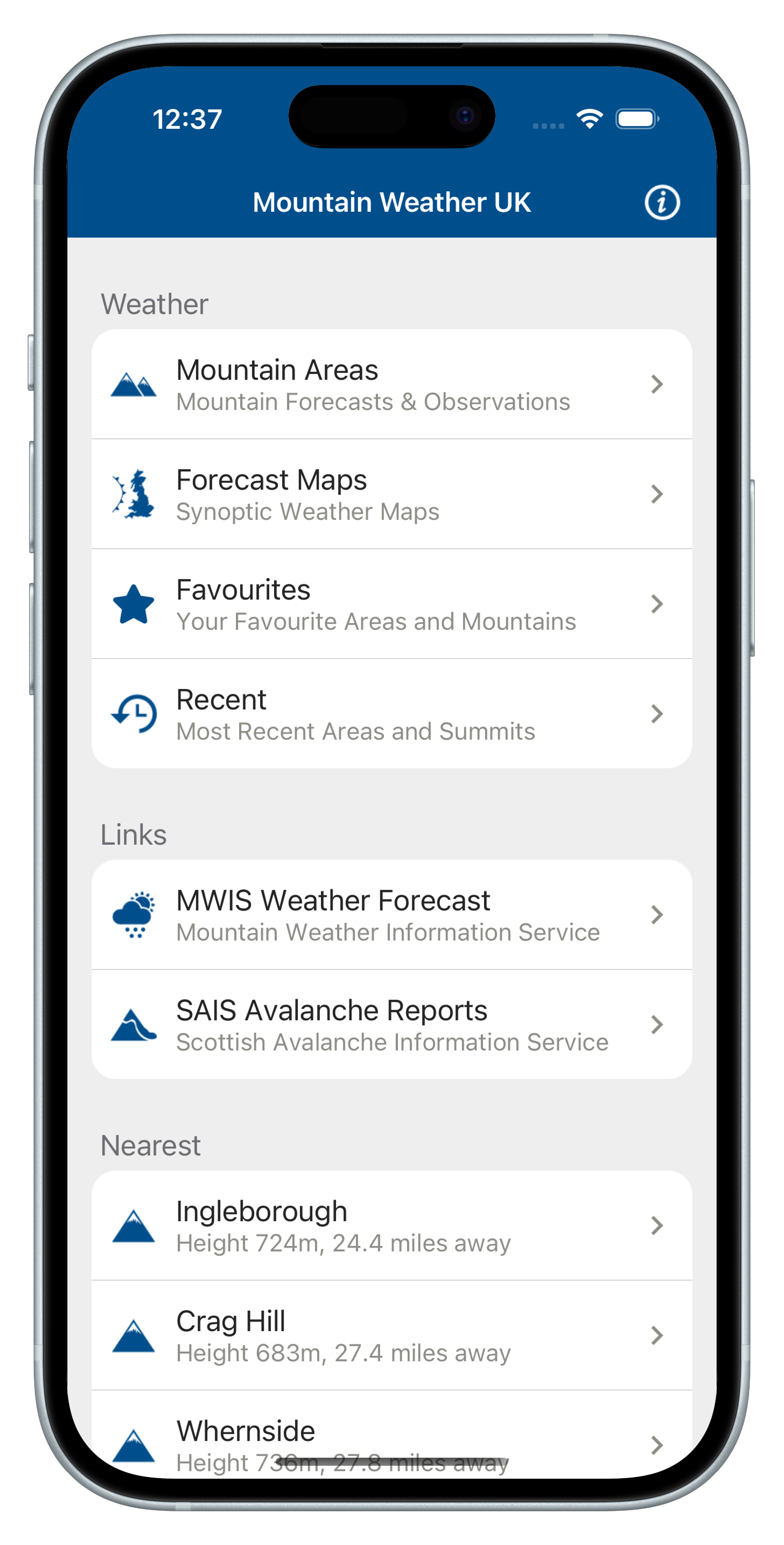Viewport: 784px width, 1545px height.
Task: Select Whernside from nearest mountains
Action: point(391,1437)
